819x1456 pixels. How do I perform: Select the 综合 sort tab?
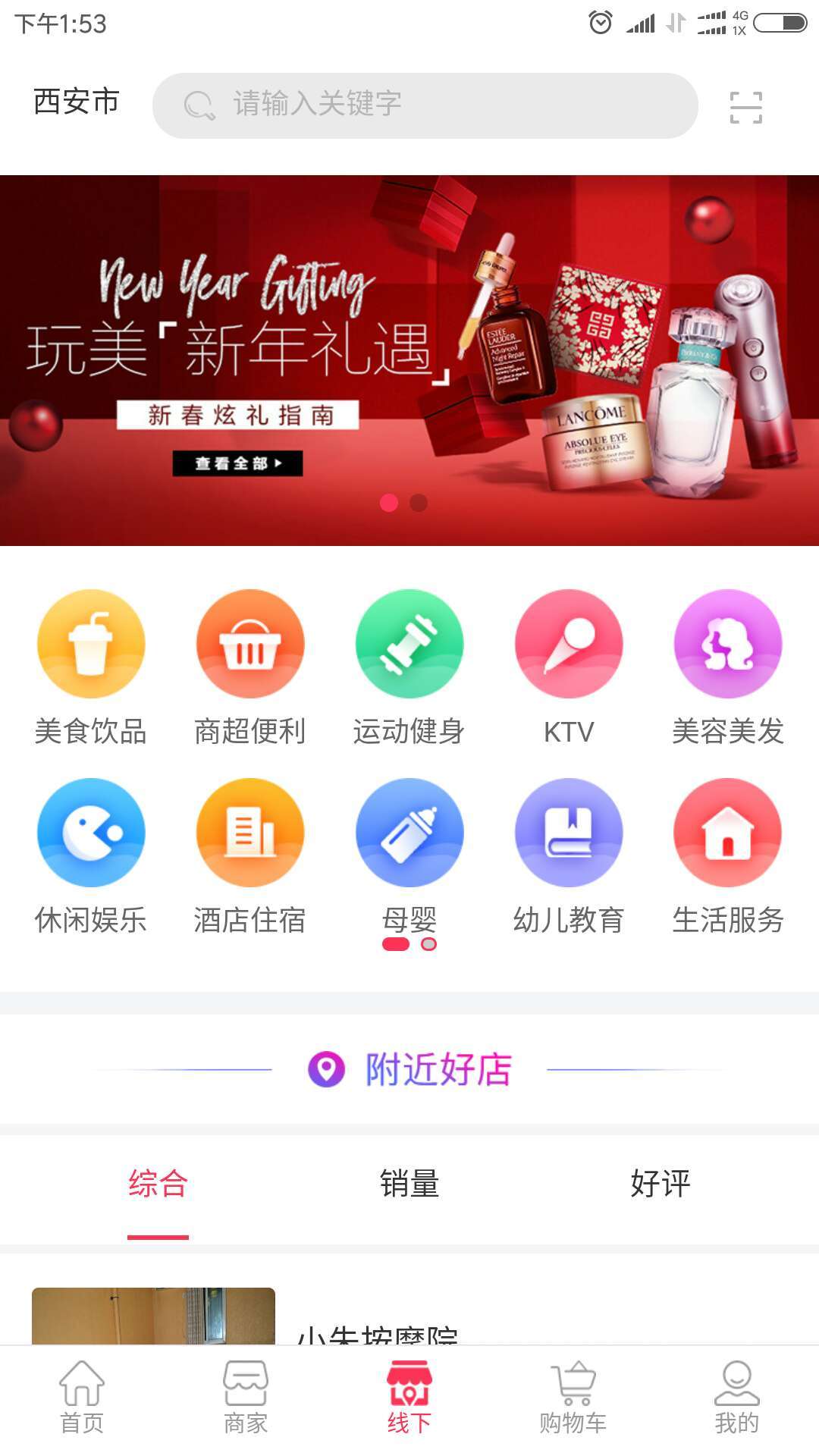click(x=158, y=1184)
